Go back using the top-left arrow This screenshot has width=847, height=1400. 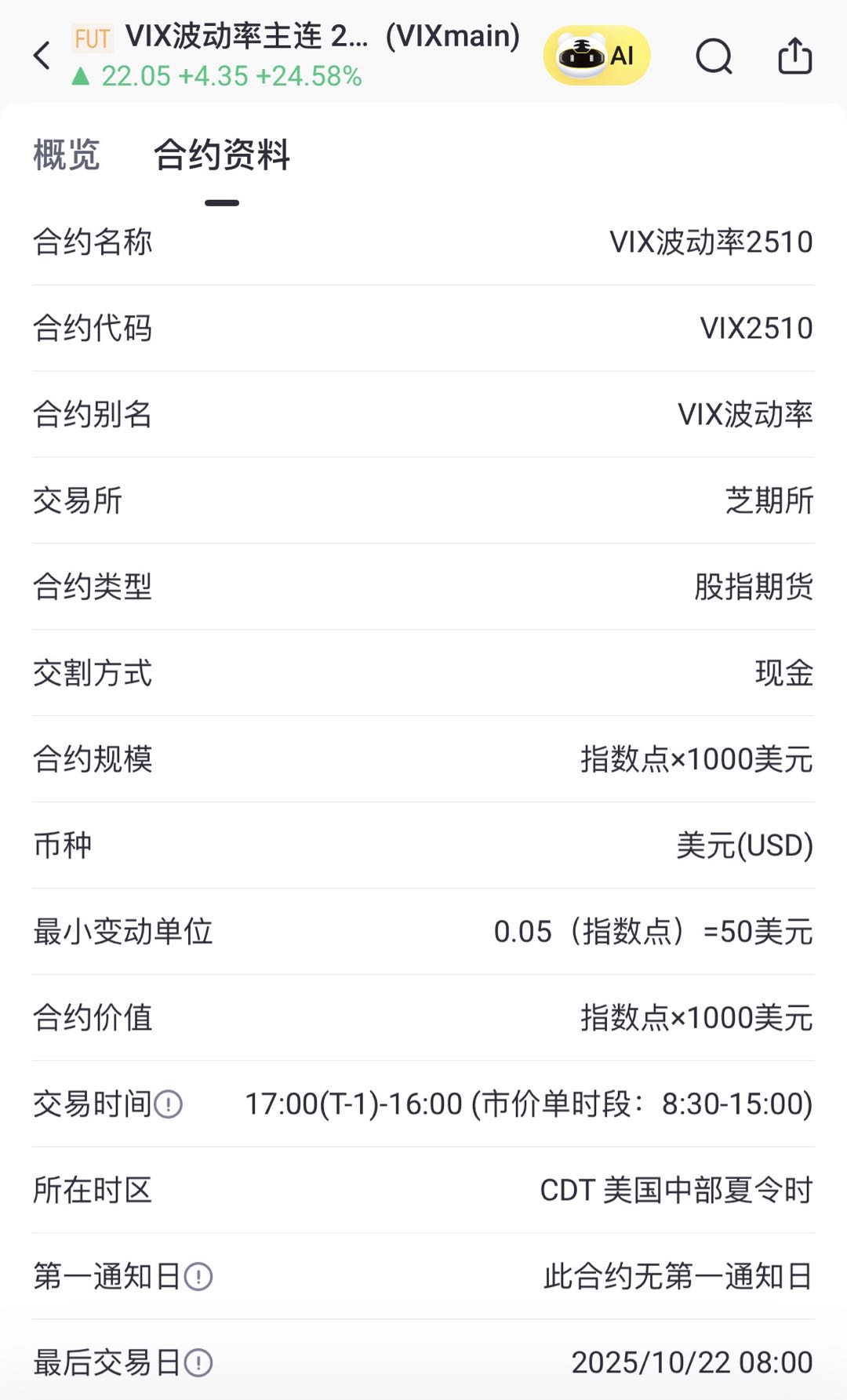(42, 56)
